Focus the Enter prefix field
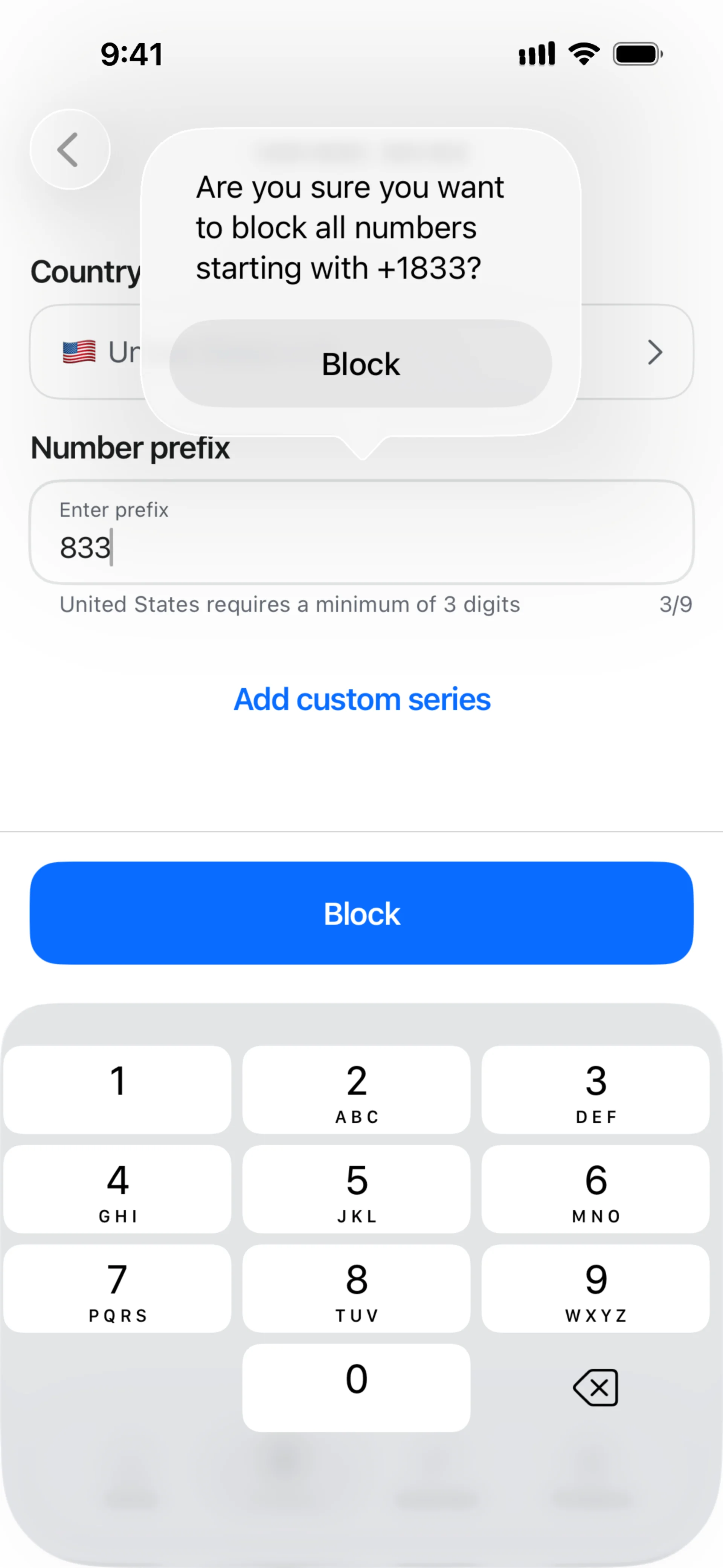This screenshot has width=723, height=1568. pyautogui.click(x=361, y=533)
